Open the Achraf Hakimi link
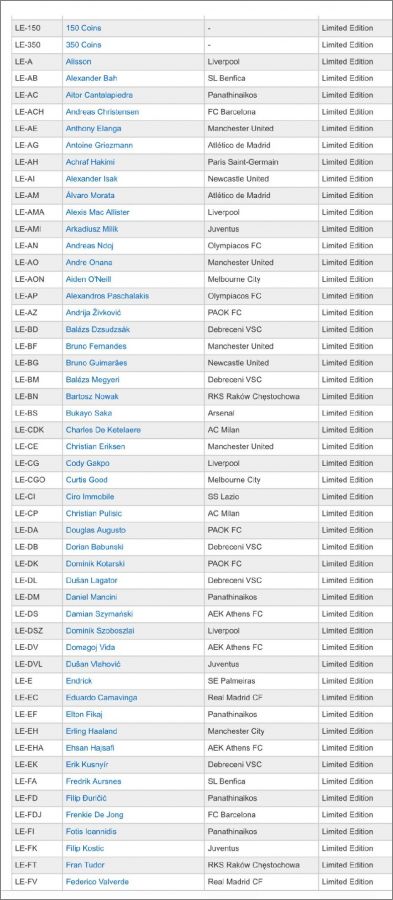Image resolution: width=393 pixels, height=900 pixels. coord(91,162)
